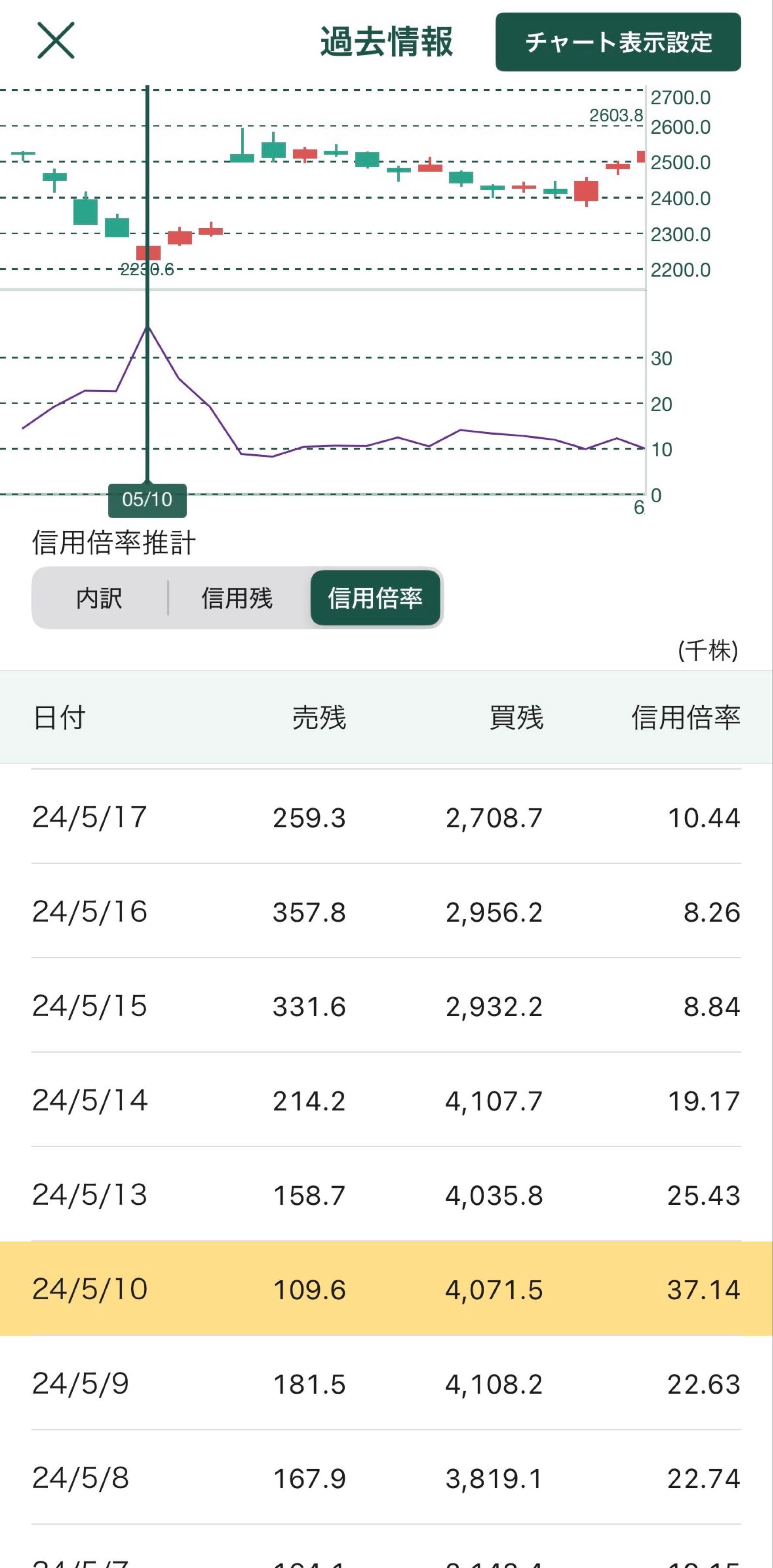This screenshot has height=1568, width=773.
Task: Tap the highlighted 24/5/10 row
Action: pos(386,1289)
